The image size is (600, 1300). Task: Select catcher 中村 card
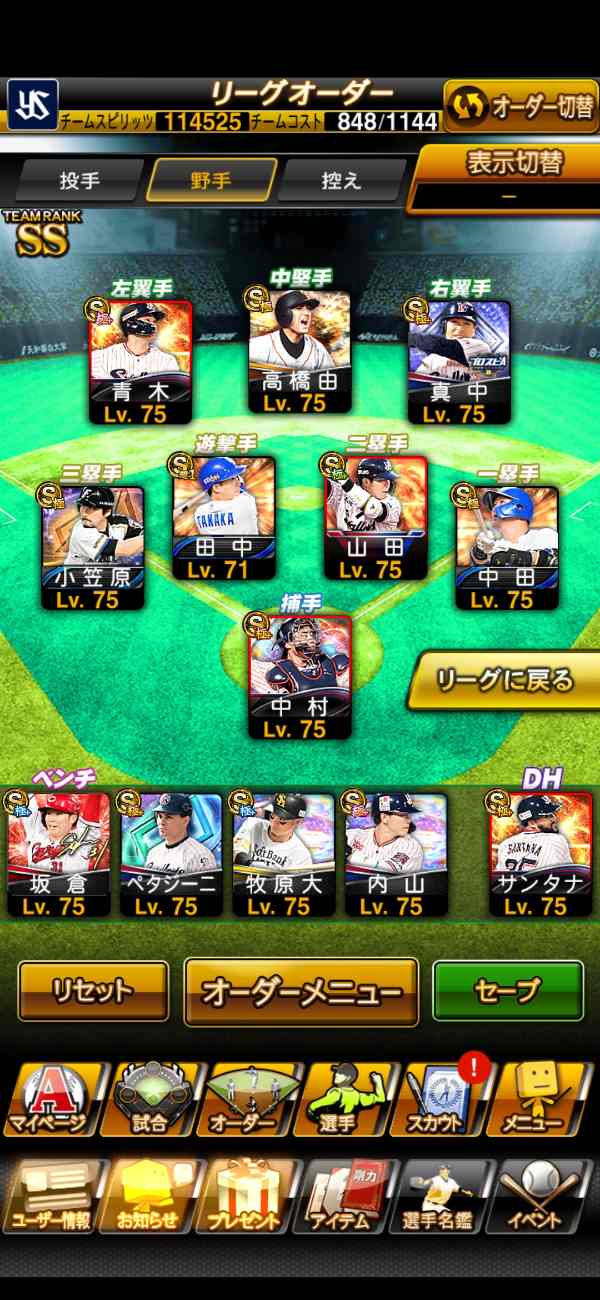click(x=299, y=677)
